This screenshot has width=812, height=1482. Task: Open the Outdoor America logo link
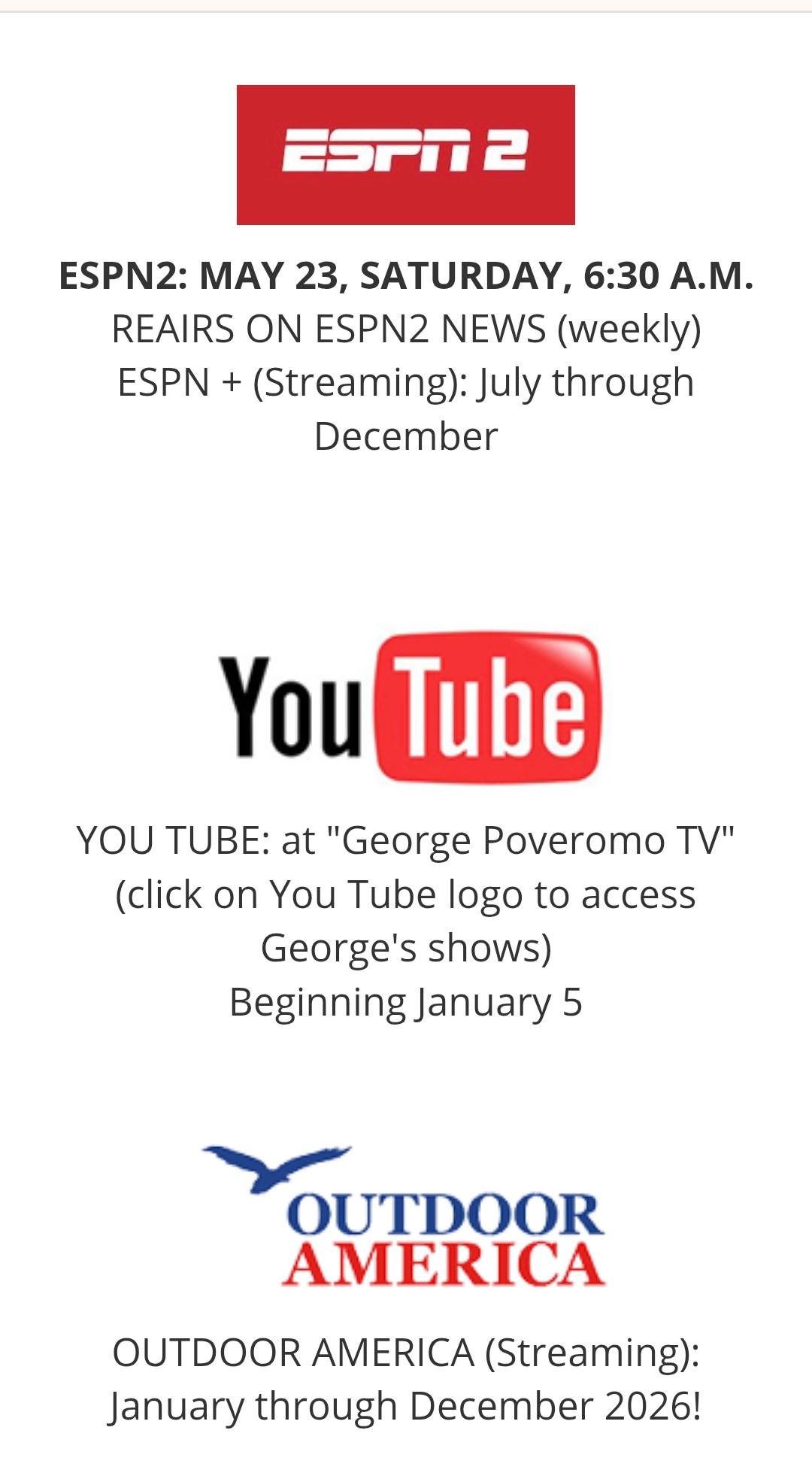click(406, 1217)
